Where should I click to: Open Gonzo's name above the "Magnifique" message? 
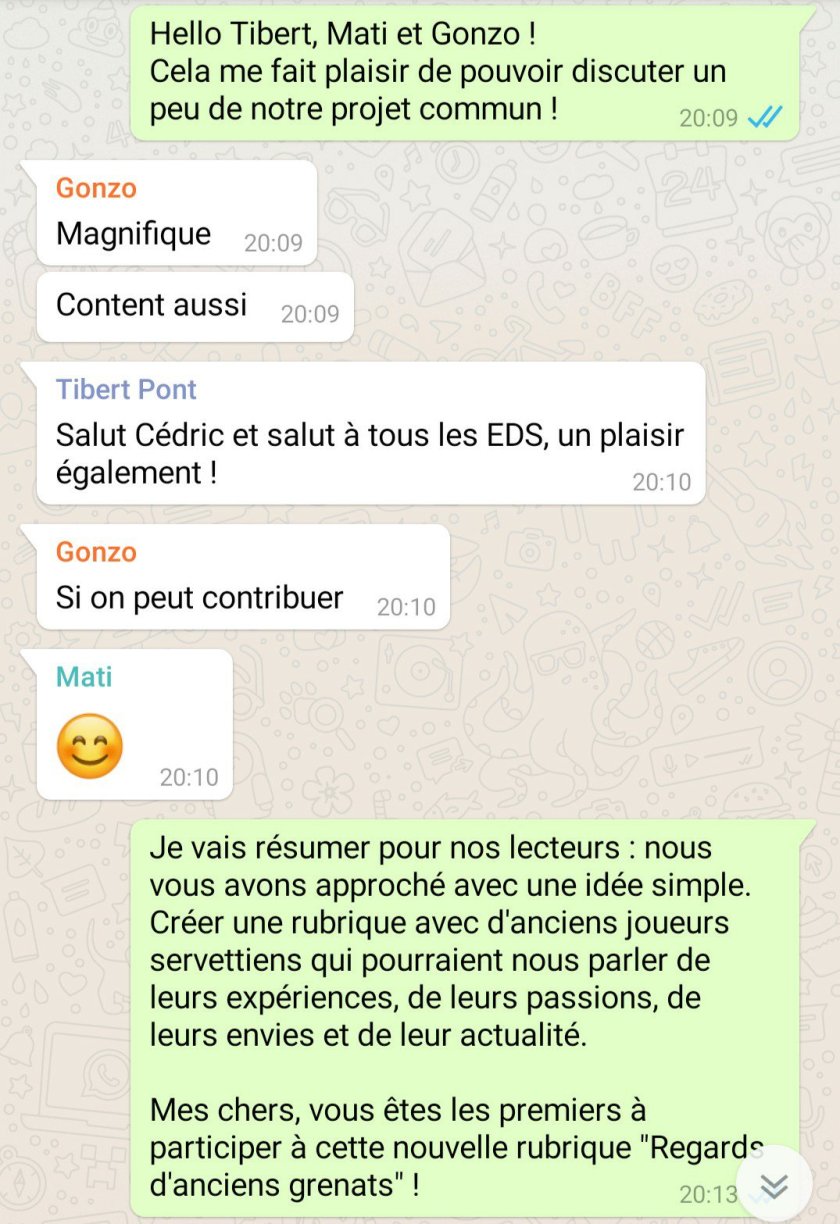coord(96,188)
